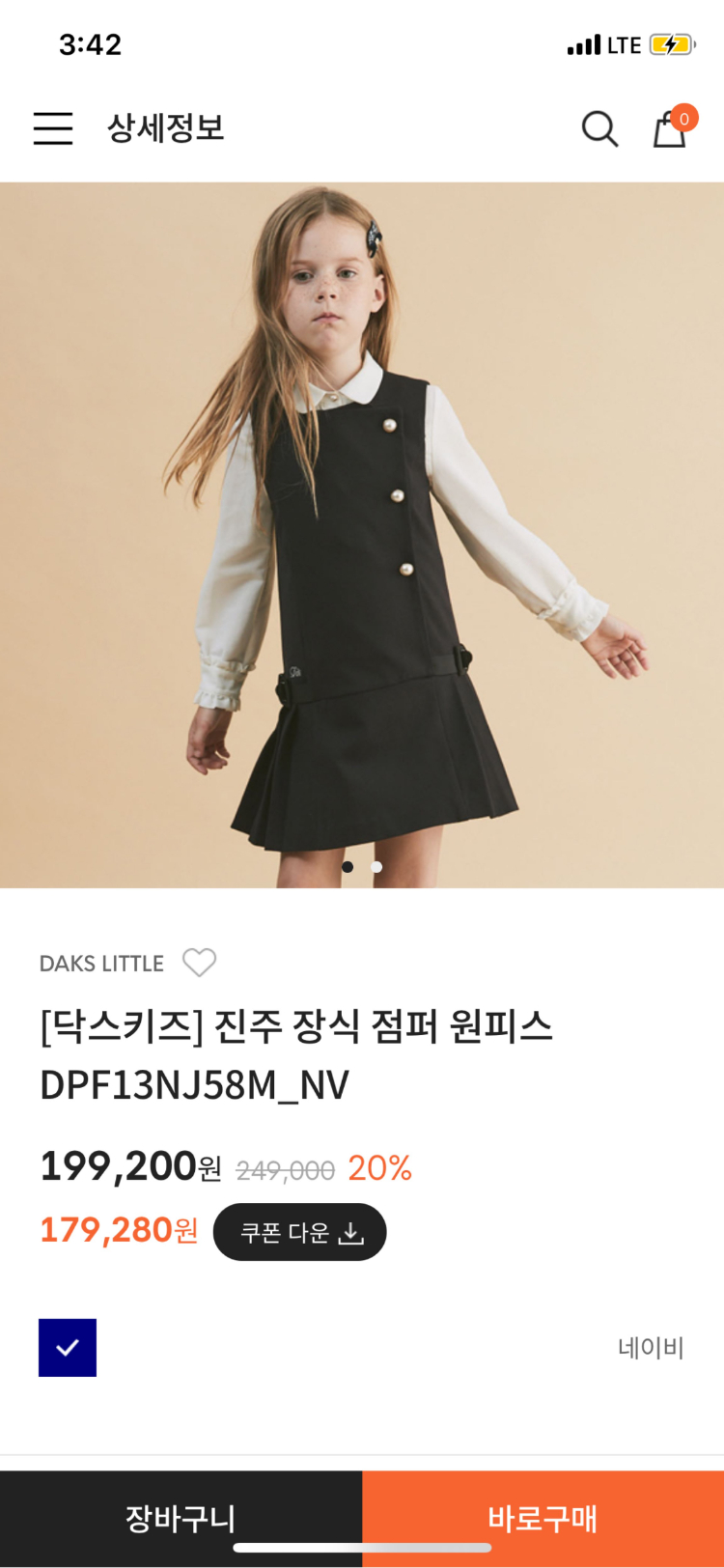Open the shopping bag cart

click(670, 128)
